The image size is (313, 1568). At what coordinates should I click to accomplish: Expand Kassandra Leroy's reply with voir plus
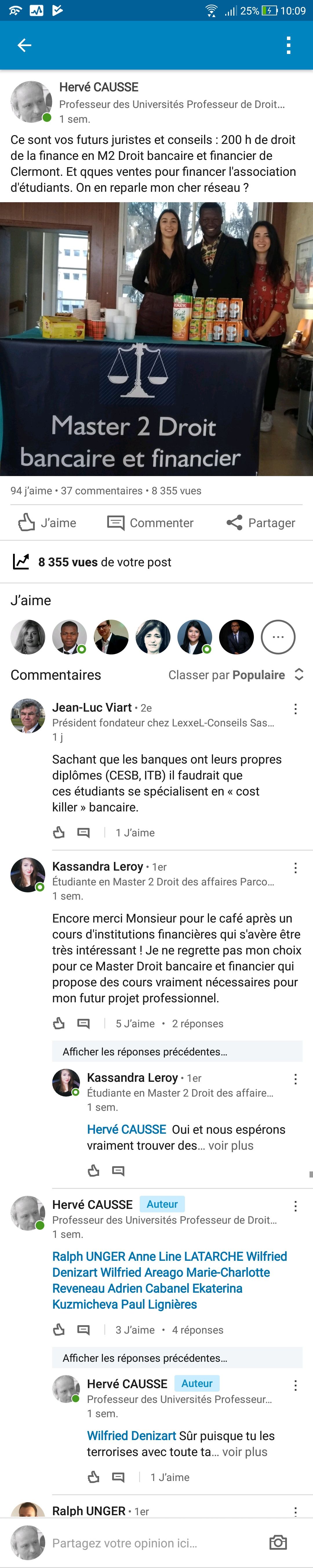point(231,1145)
